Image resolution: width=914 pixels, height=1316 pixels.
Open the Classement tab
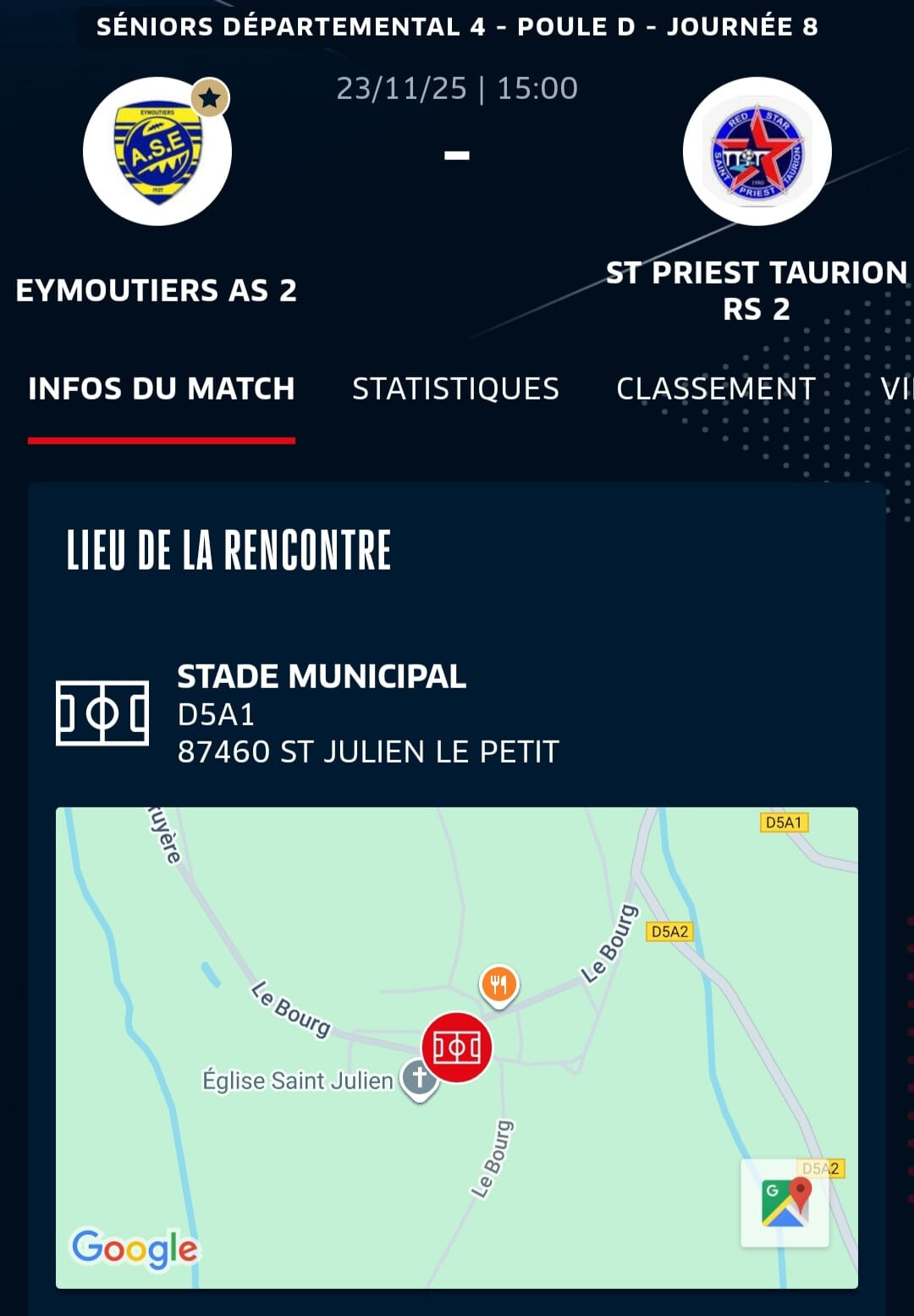[715, 388]
